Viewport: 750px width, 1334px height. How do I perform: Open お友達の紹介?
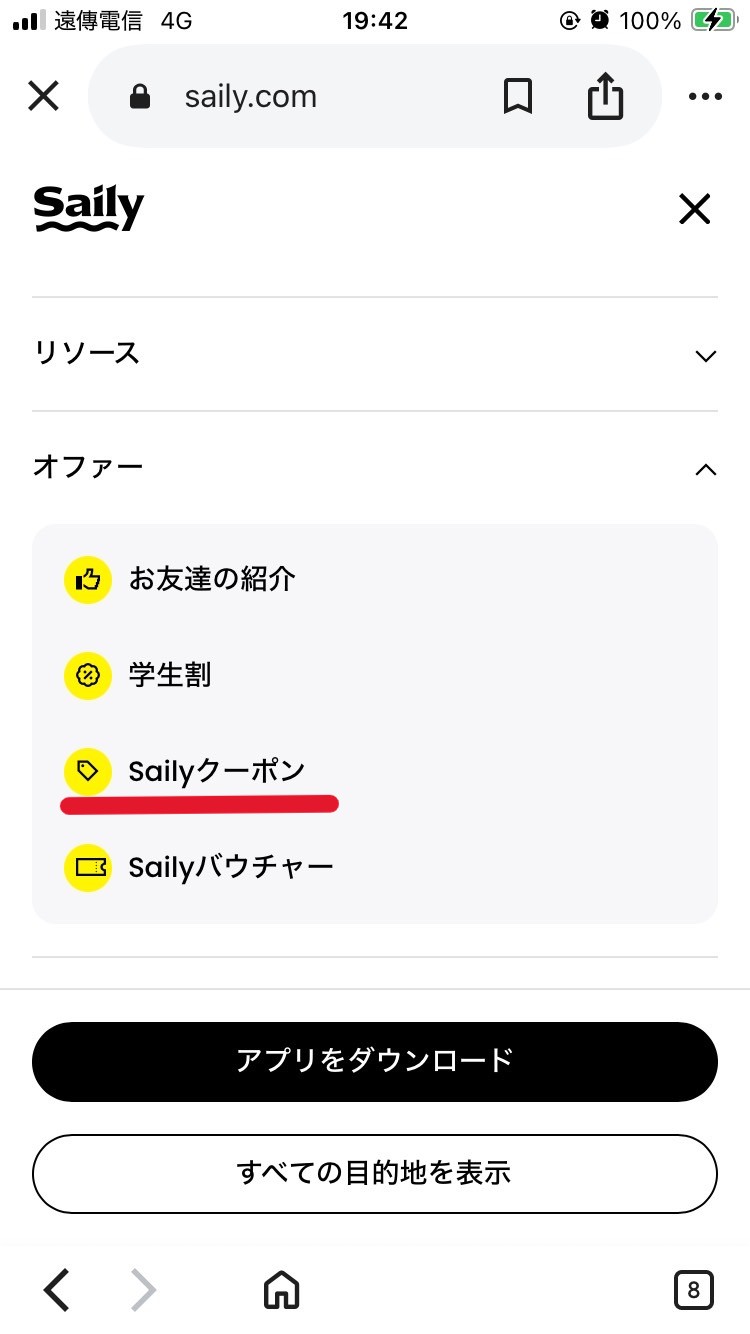[x=211, y=579]
